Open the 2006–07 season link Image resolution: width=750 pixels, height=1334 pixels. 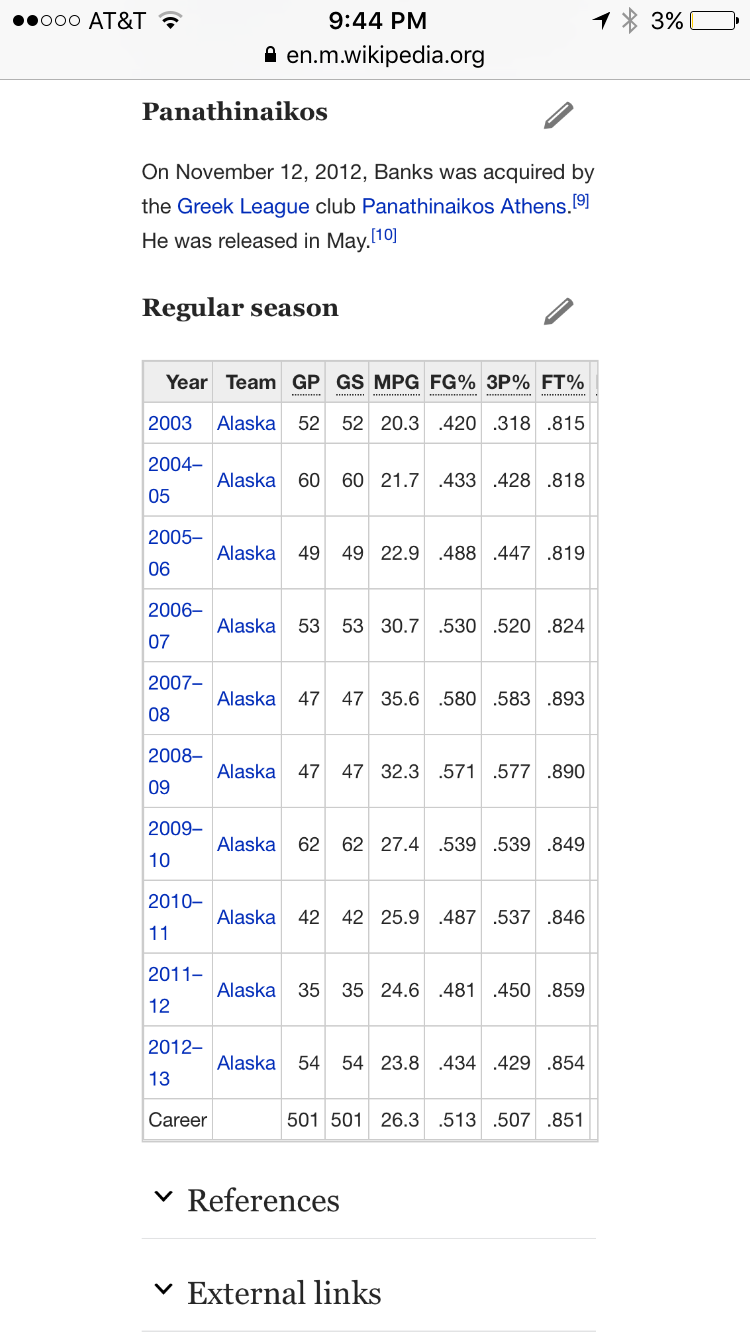coord(175,626)
